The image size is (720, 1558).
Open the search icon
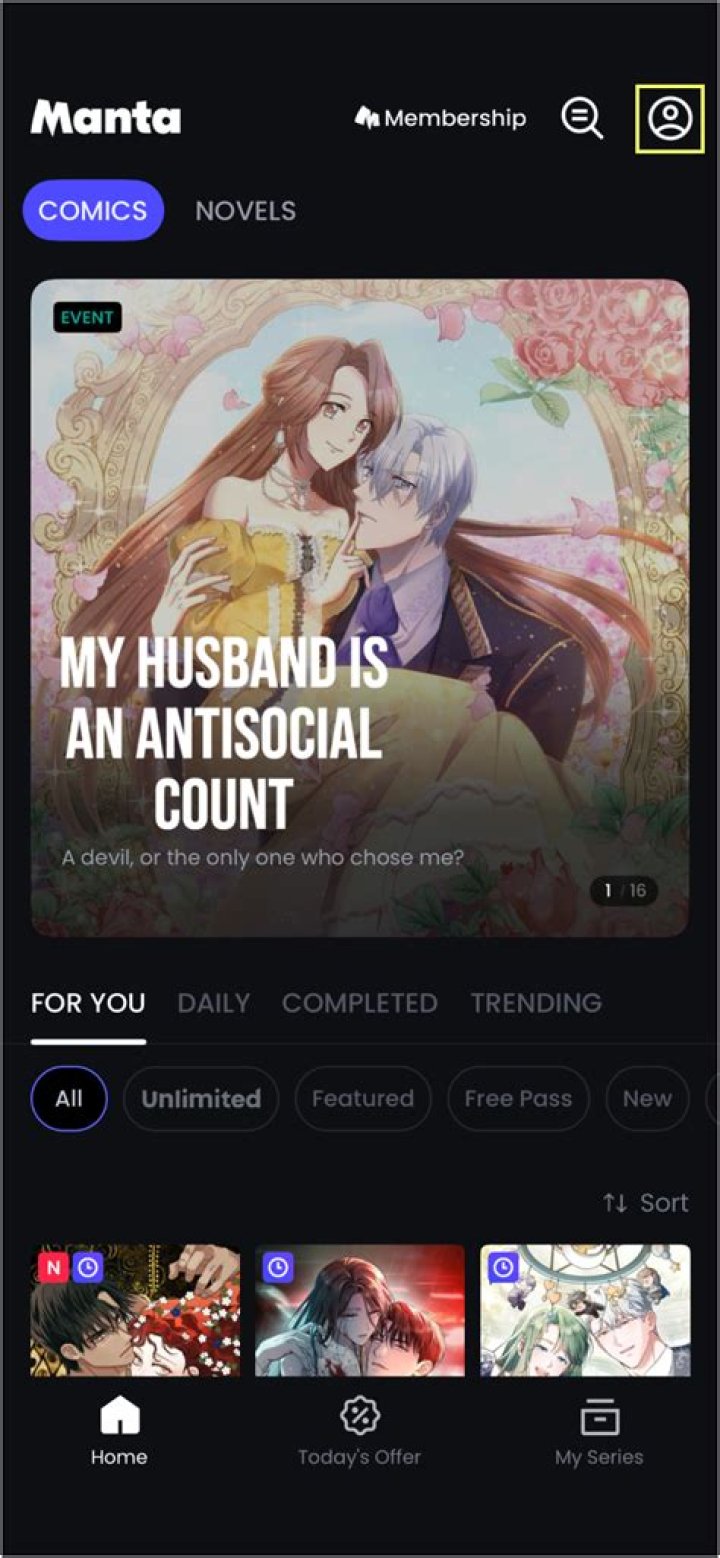[x=581, y=118]
